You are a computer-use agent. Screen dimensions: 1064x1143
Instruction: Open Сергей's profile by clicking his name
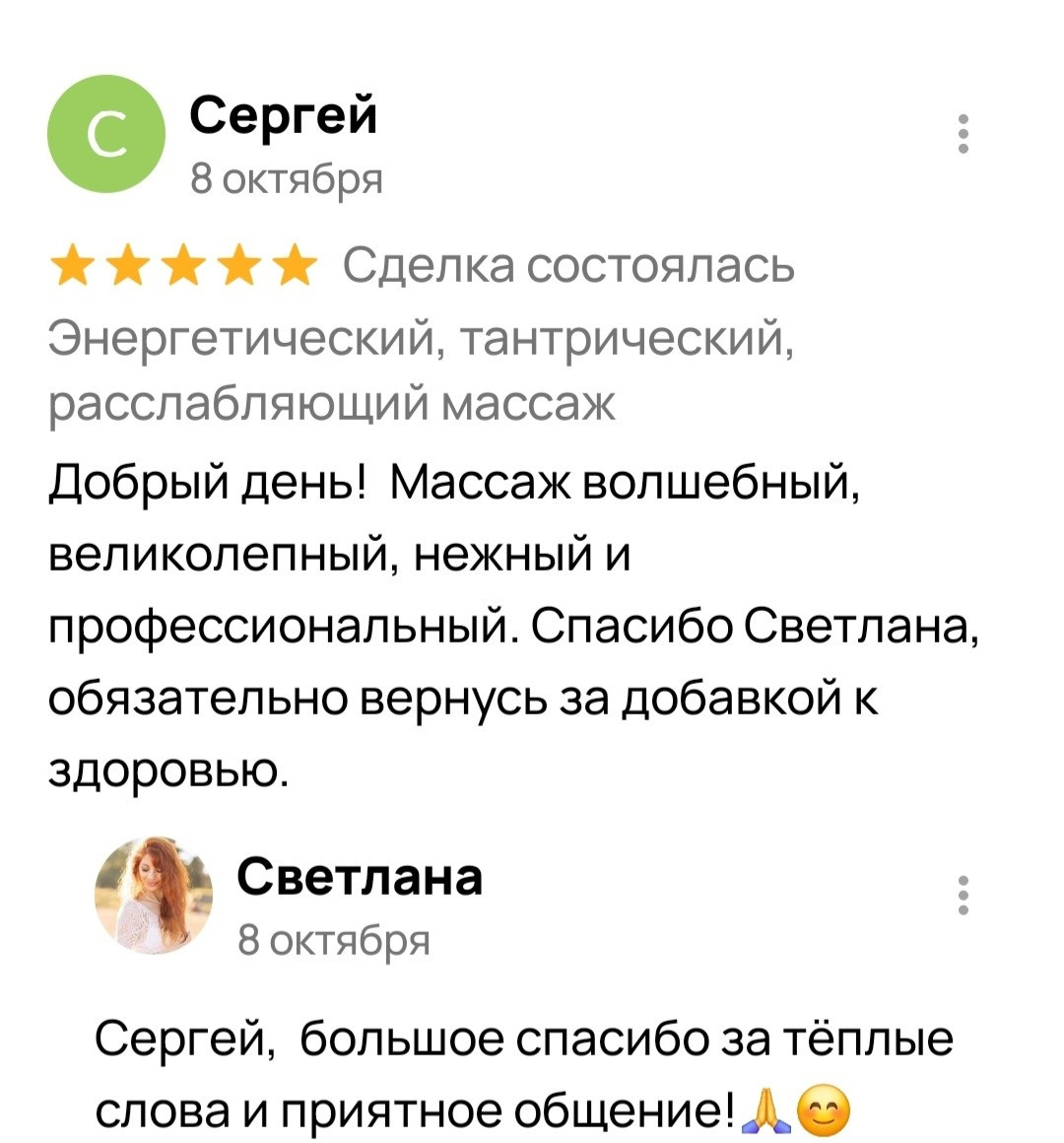pos(286,116)
